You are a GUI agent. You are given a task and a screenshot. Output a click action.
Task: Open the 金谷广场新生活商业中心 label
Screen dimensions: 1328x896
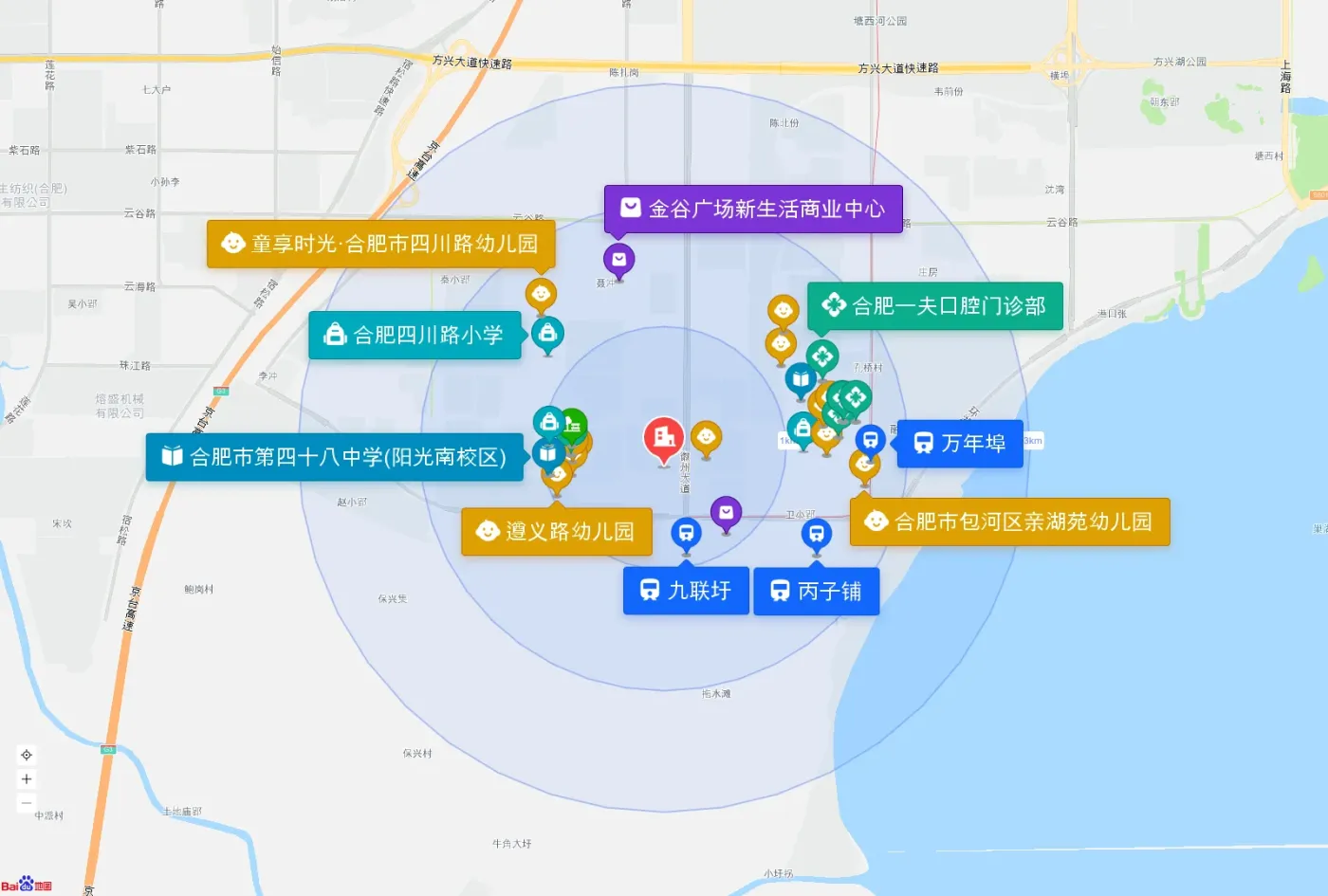coord(753,209)
